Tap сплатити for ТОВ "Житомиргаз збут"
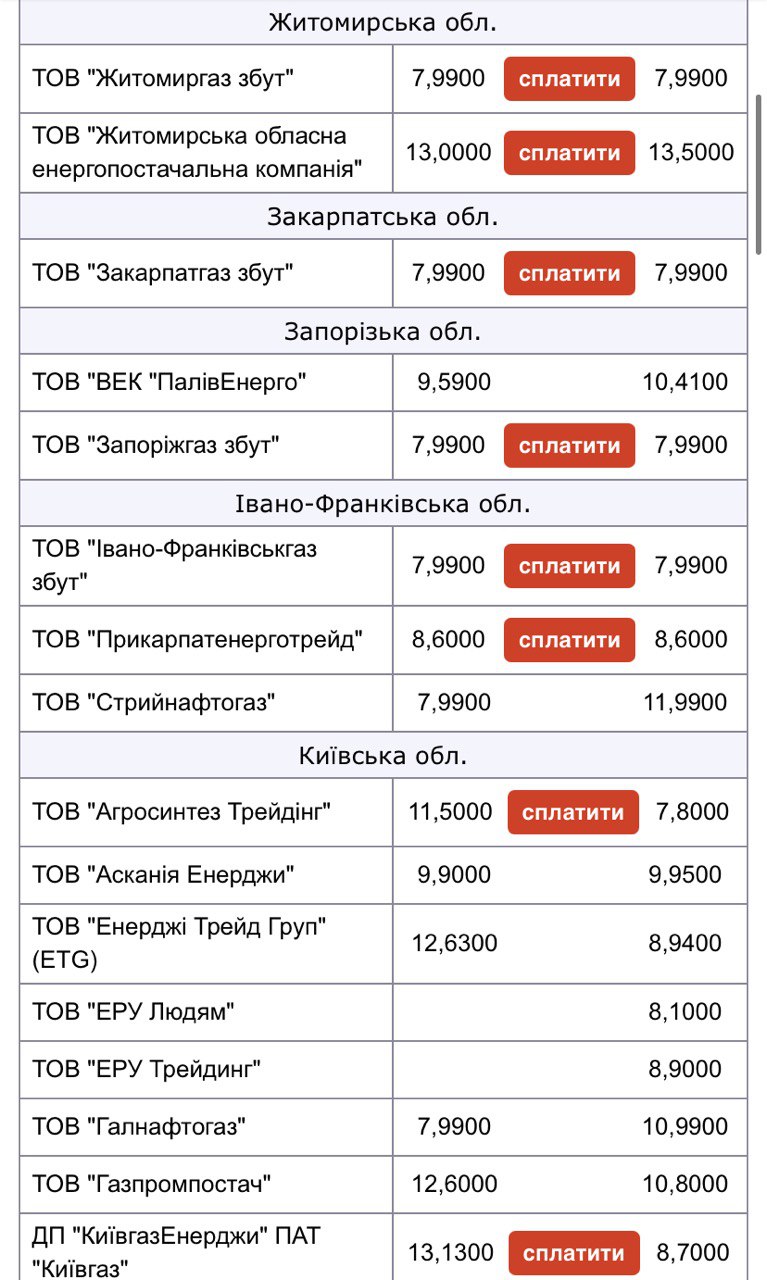This screenshot has width=767, height=1280. pos(569,79)
